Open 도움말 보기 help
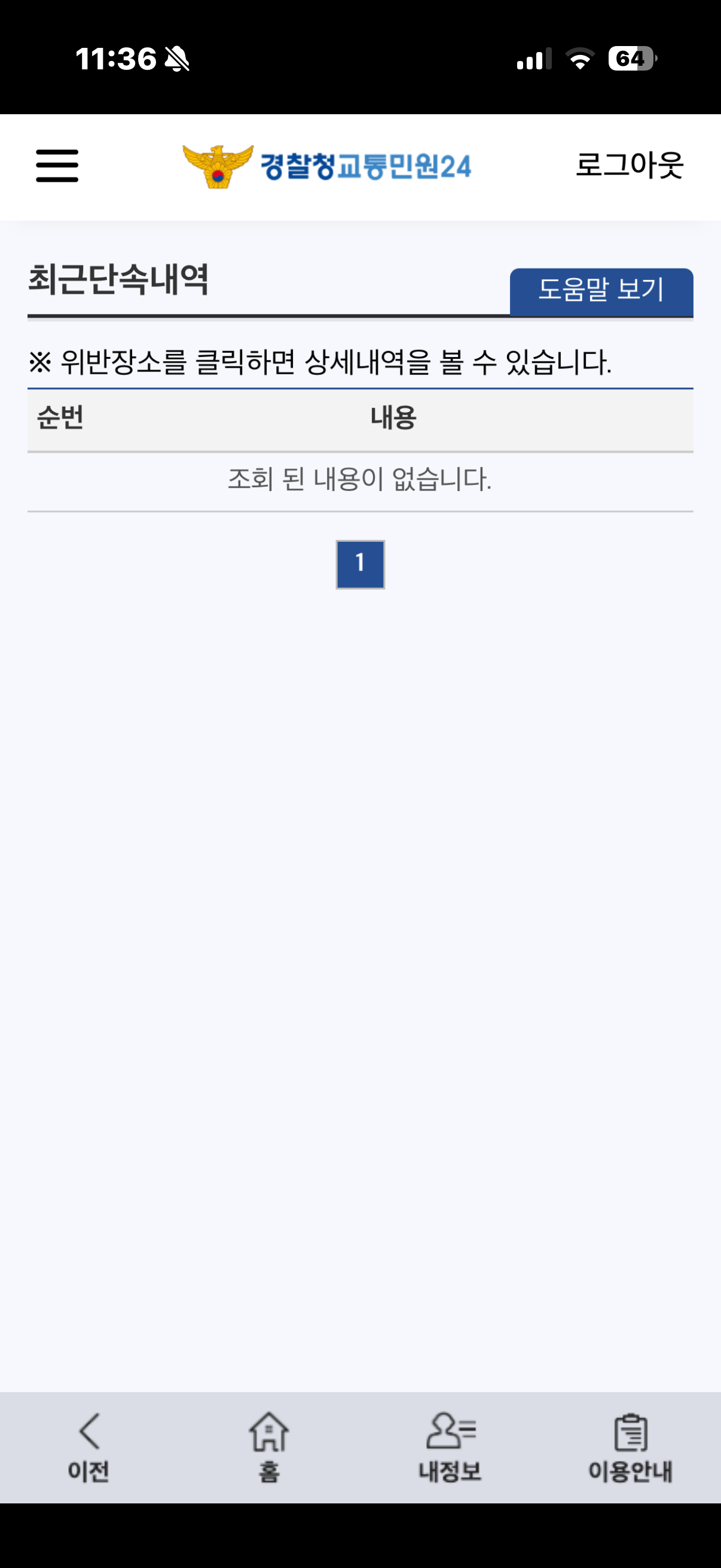 click(x=601, y=291)
